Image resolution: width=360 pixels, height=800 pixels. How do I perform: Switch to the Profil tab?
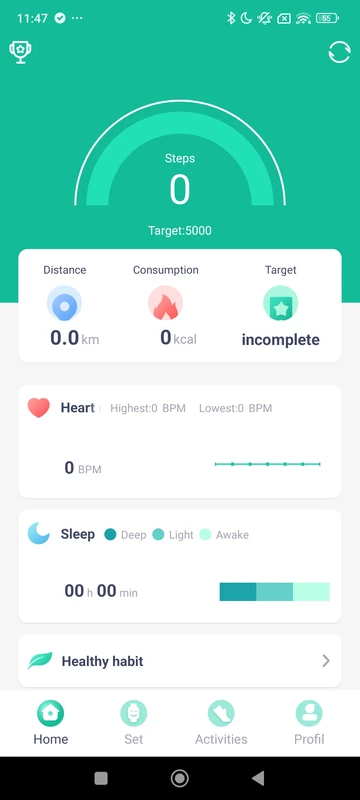tap(309, 722)
